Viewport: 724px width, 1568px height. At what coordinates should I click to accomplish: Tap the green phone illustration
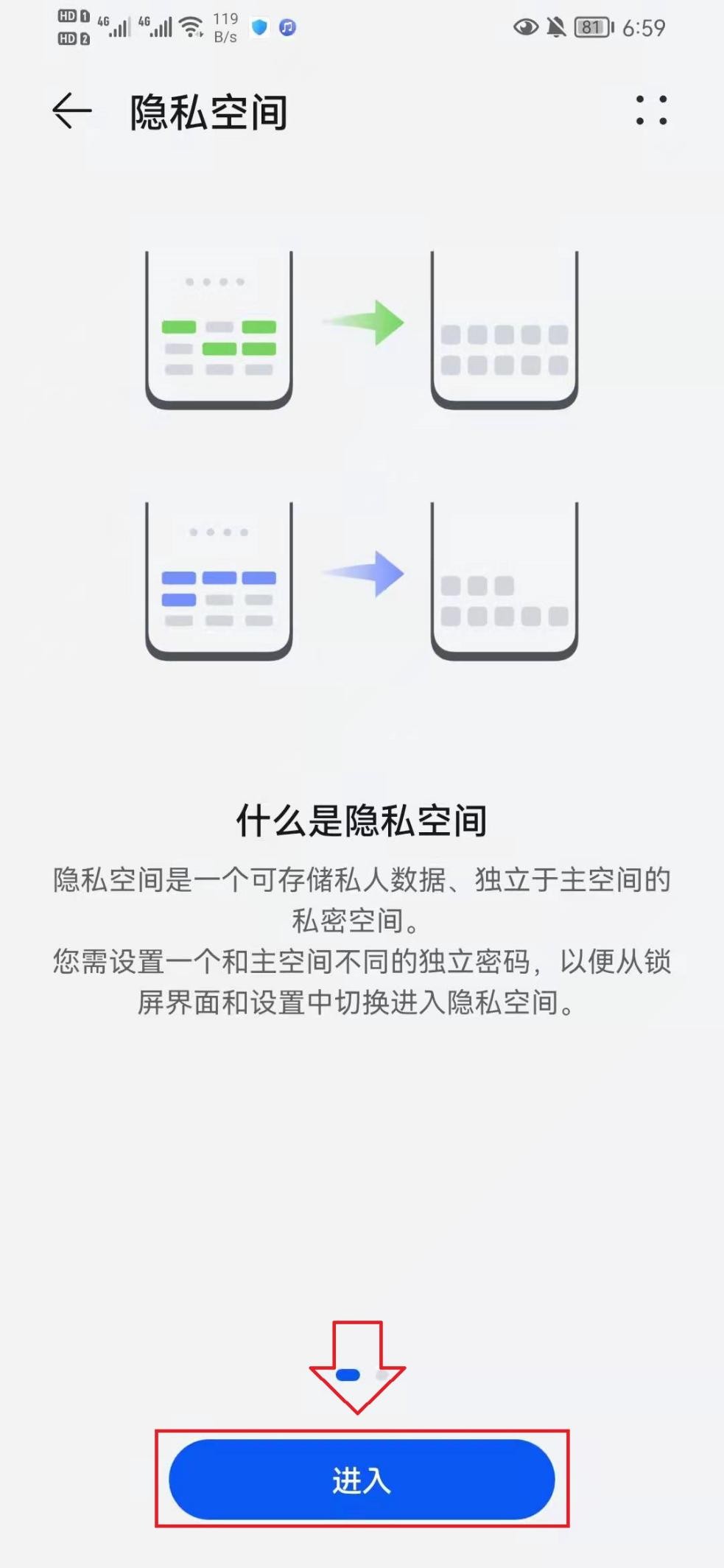(217, 328)
